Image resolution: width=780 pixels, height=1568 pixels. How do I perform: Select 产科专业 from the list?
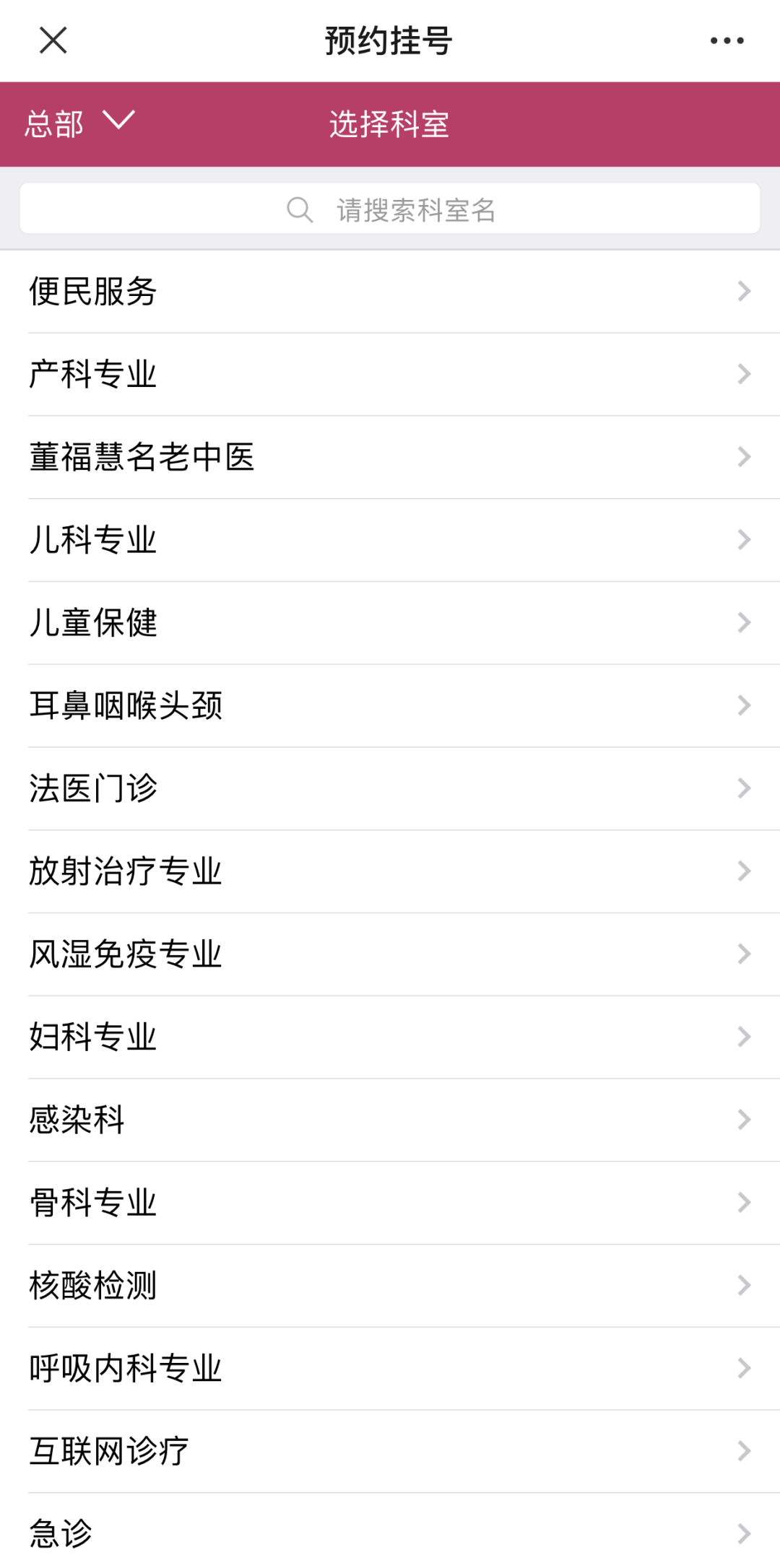click(390, 374)
